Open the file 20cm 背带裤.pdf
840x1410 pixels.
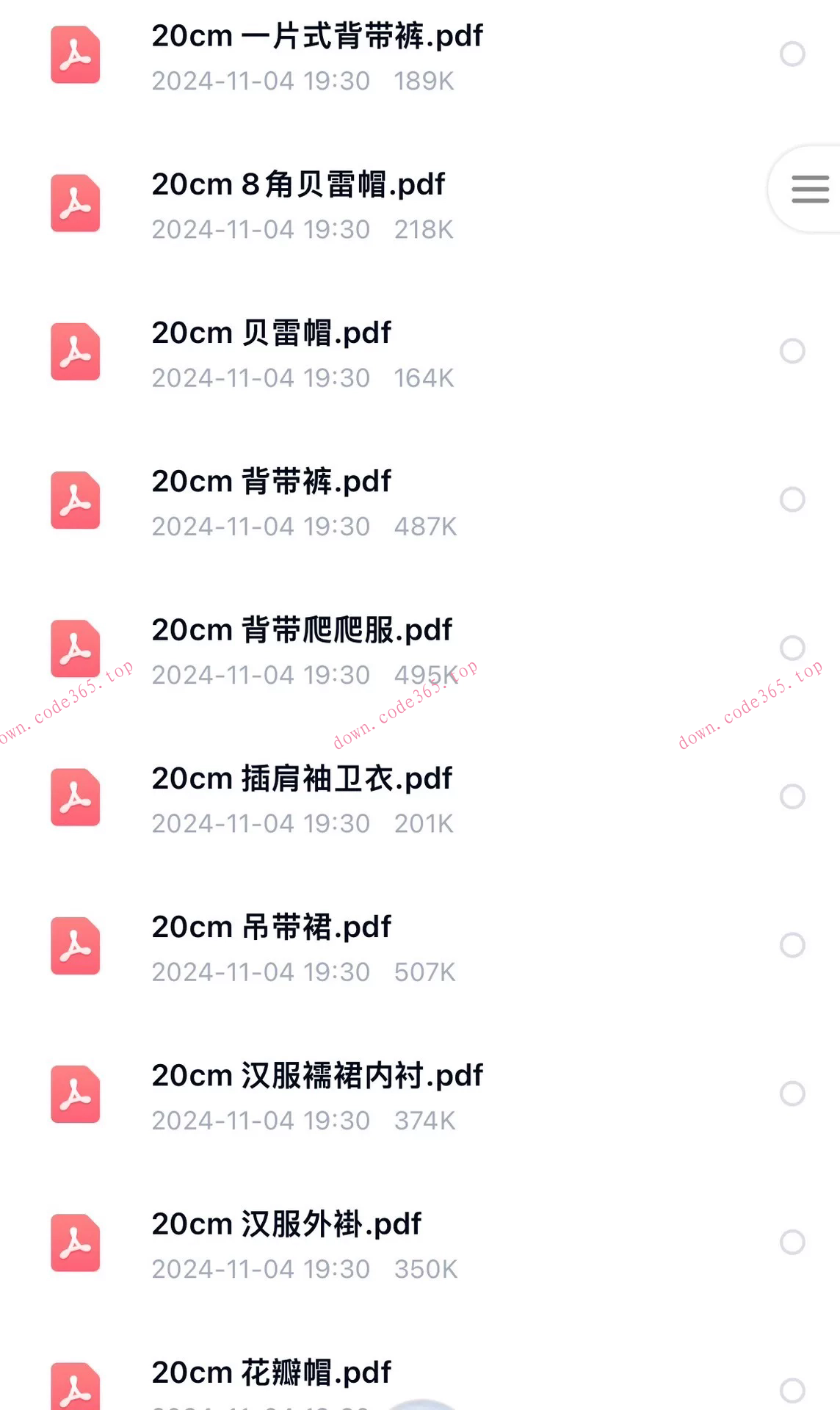pos(271,482)
